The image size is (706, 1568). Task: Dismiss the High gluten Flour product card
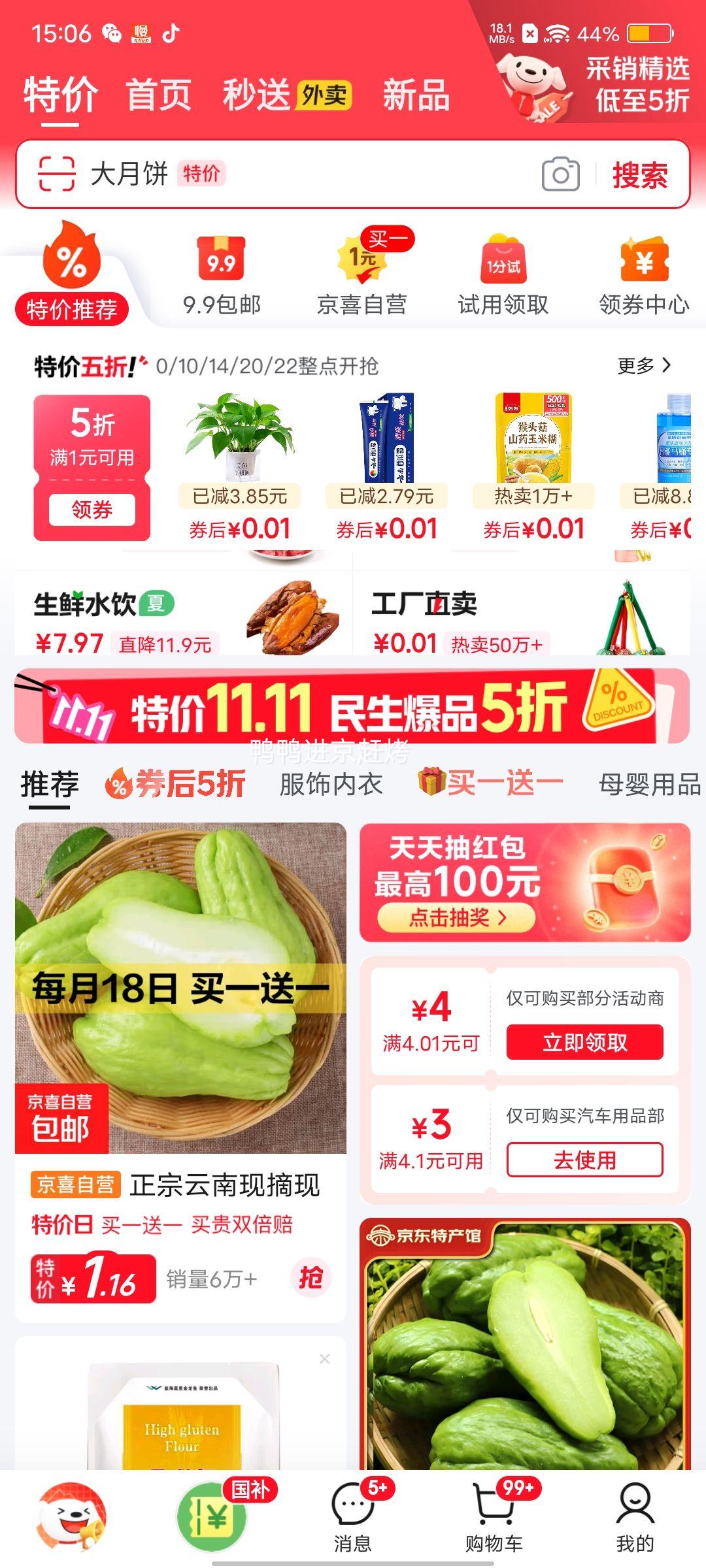tap(324, 1359)
